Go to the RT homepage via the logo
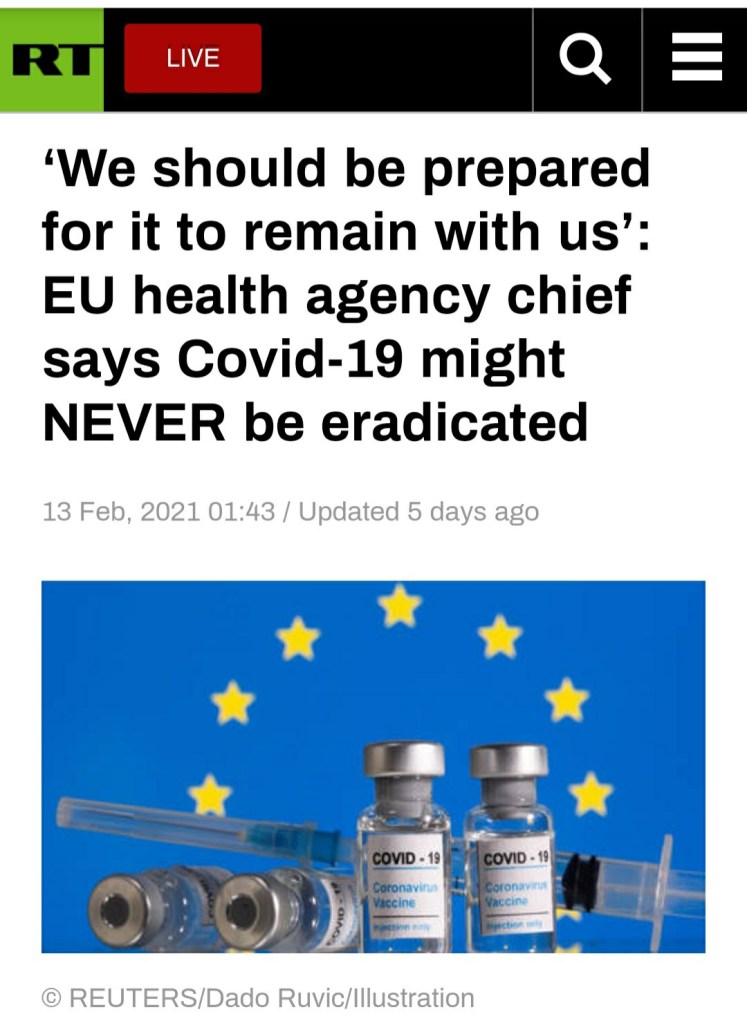The height and width of the screenshot is (1023, 747). tap(52, 60)
